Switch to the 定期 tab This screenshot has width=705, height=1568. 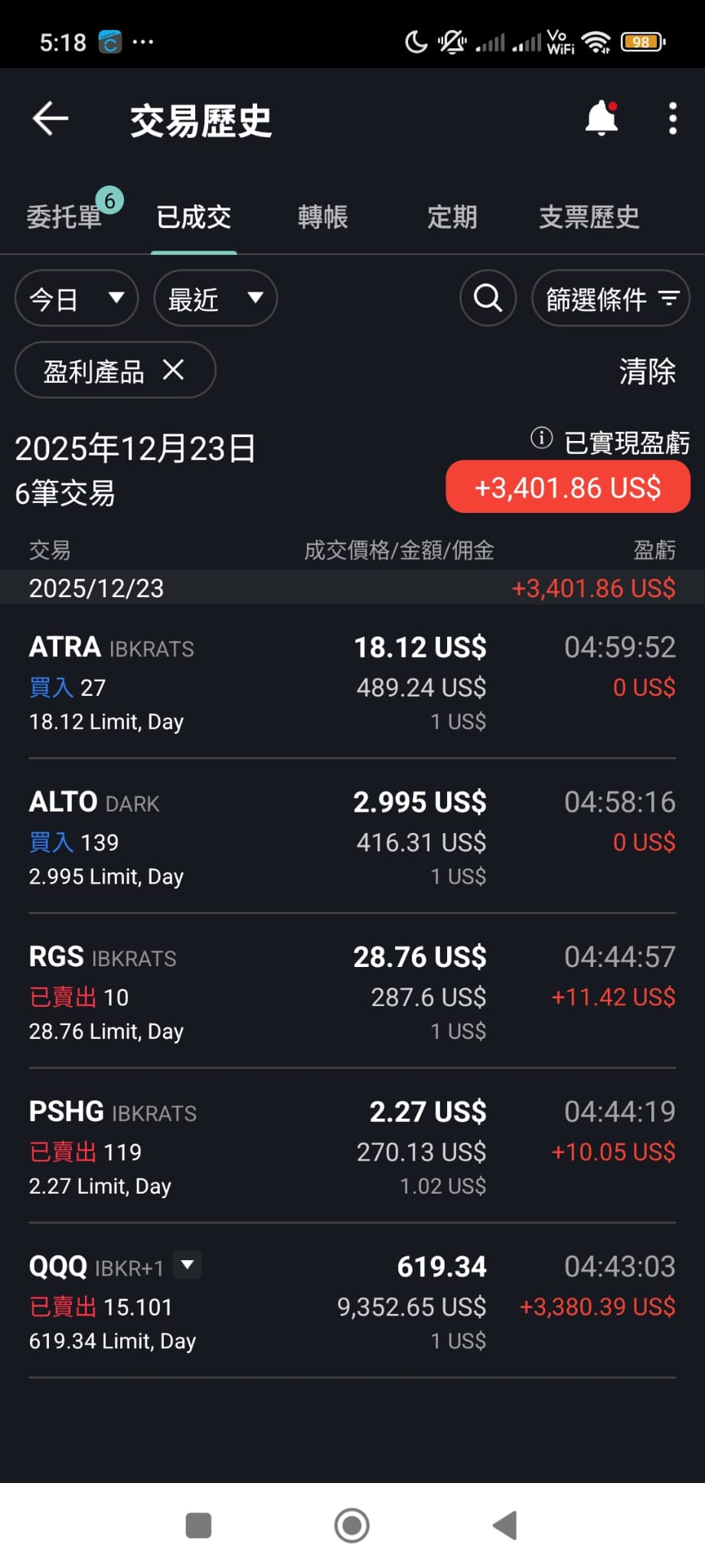tap(452, 217)
